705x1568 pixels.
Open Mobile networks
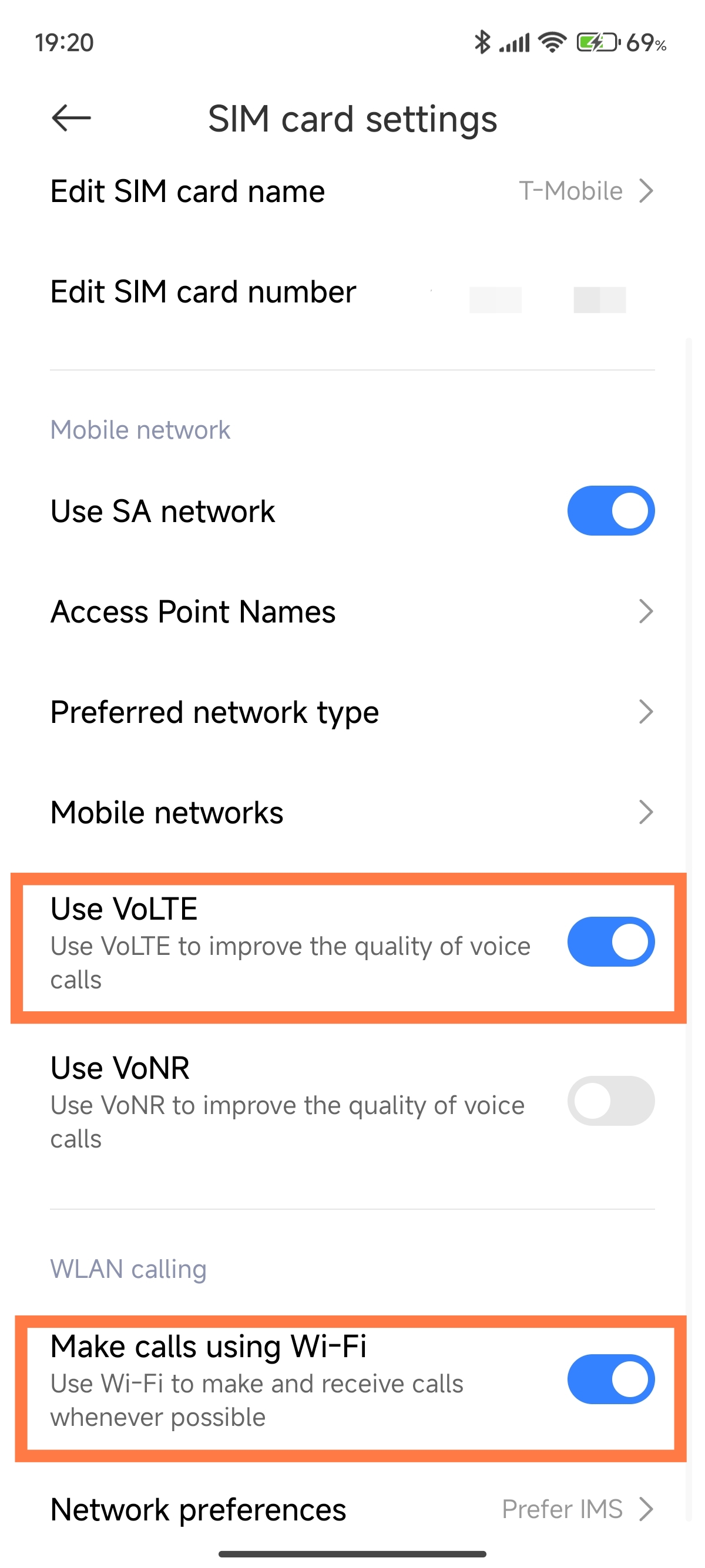point(352,812)
